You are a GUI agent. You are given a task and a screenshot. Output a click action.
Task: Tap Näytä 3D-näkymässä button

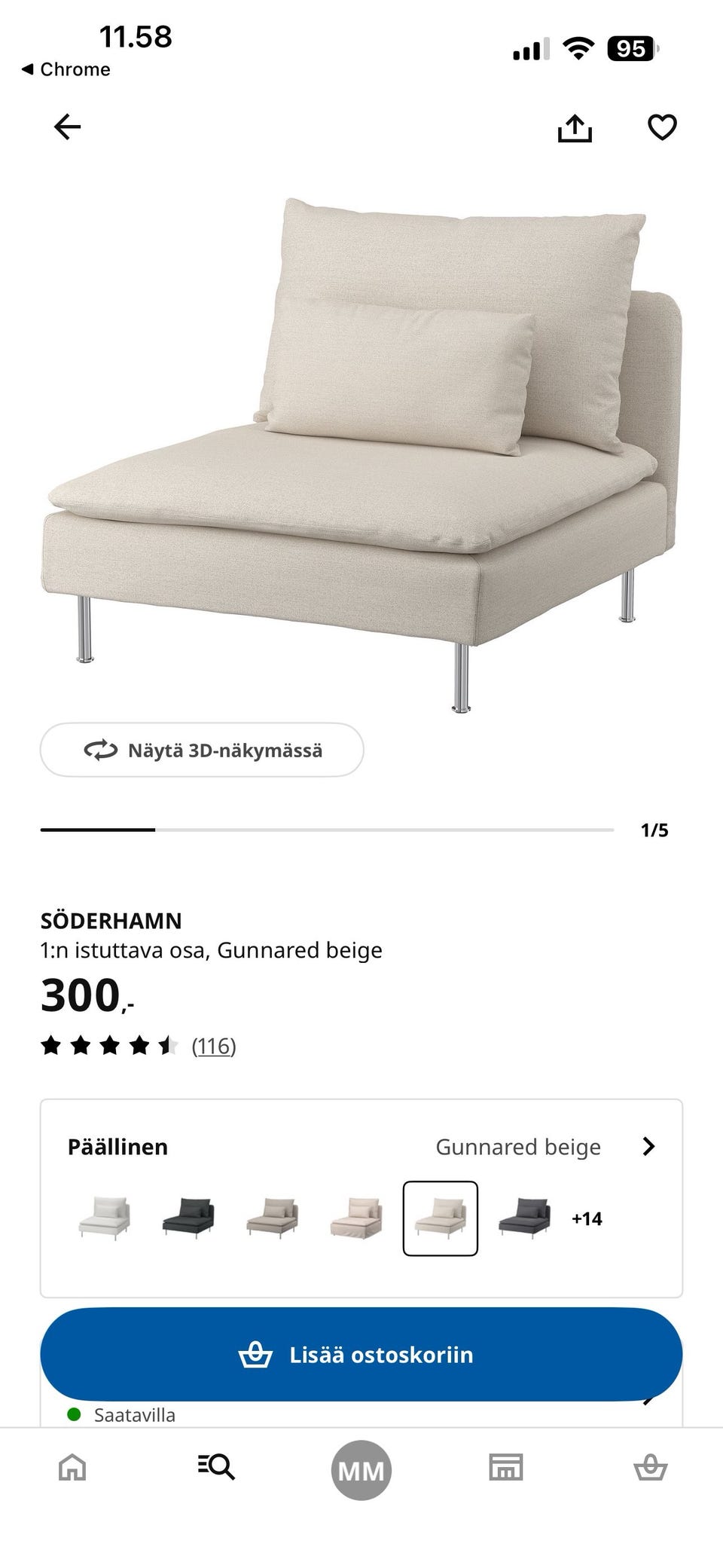tap(202, 750)
